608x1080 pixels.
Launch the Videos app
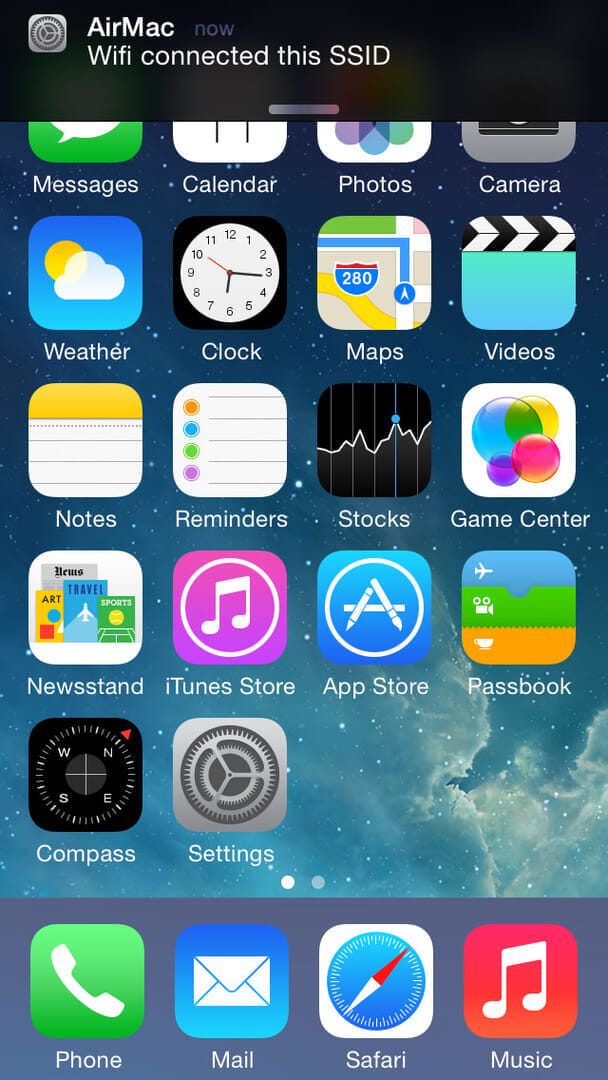click(x=518, y=273)
